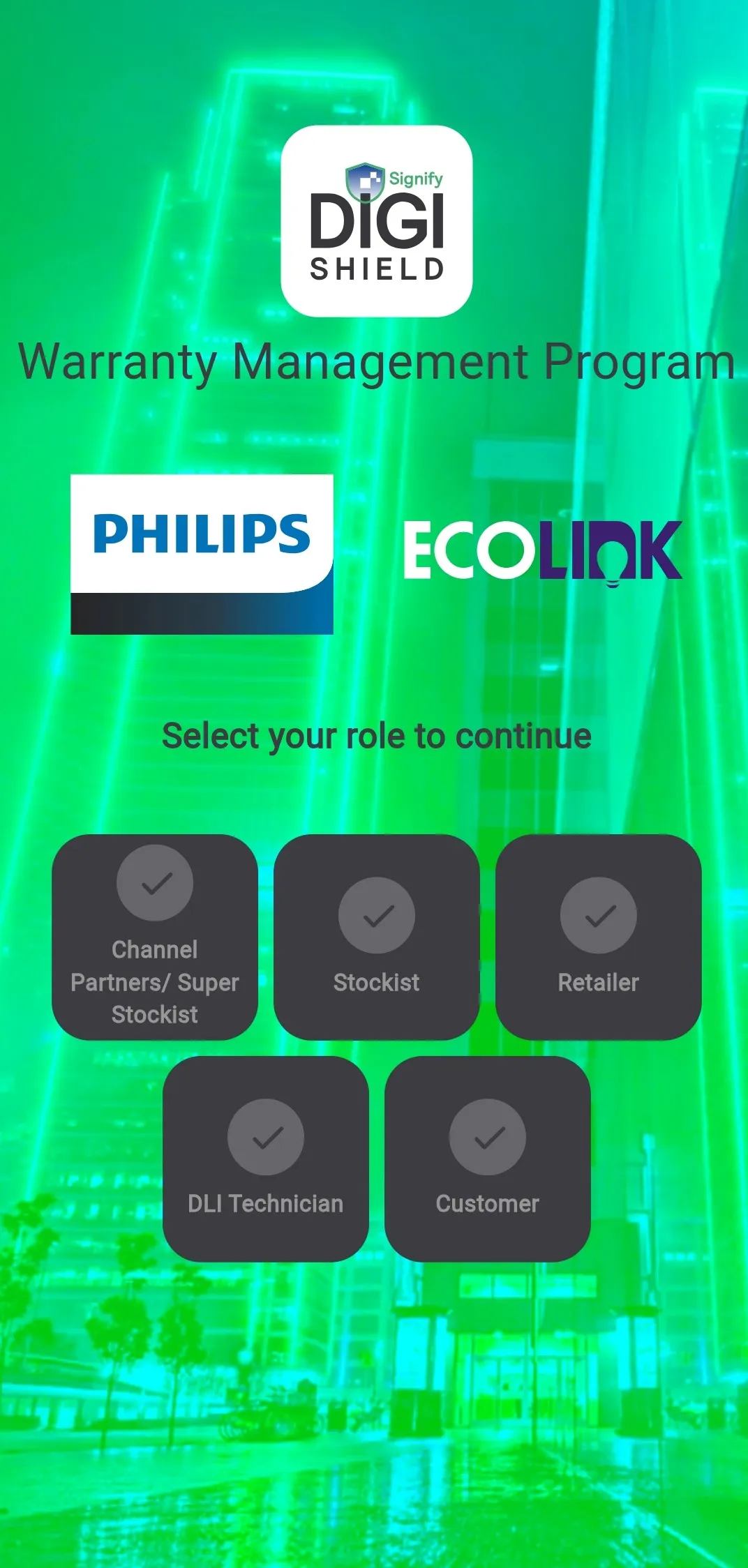This screenshot has height=1568, width=748.
Task: Pick the Retailer role
Action: tap(598, 937)
